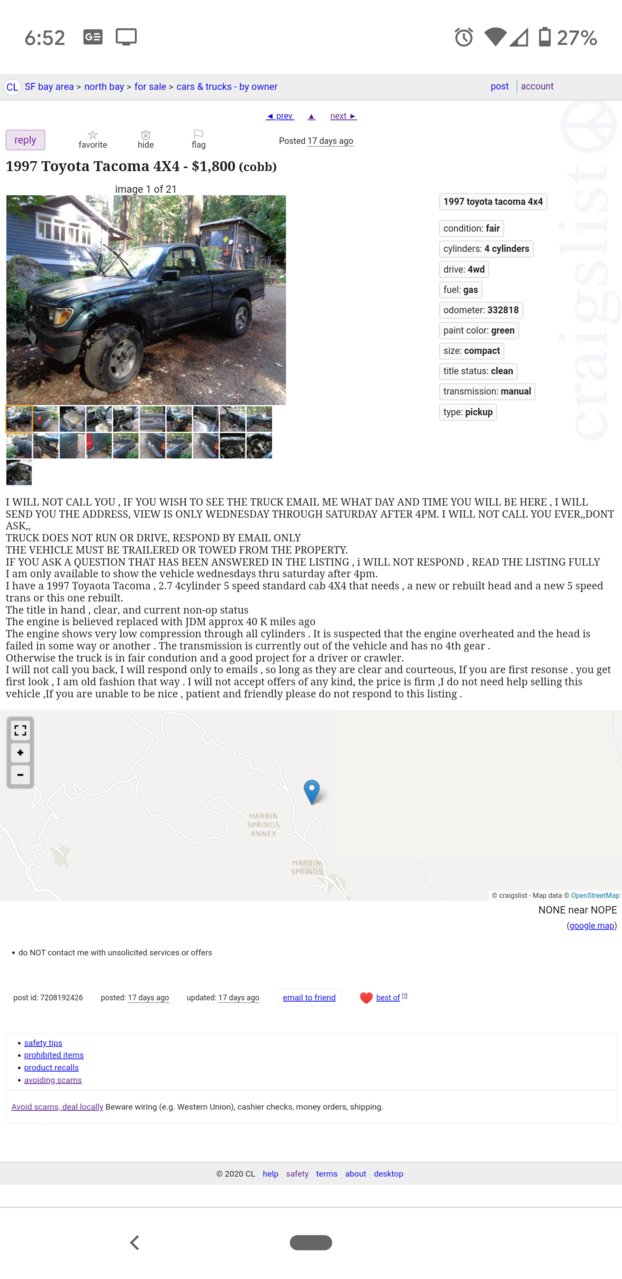Zoom out on the map
Screen dimensions: 622x1279
(x=20, y=775)
